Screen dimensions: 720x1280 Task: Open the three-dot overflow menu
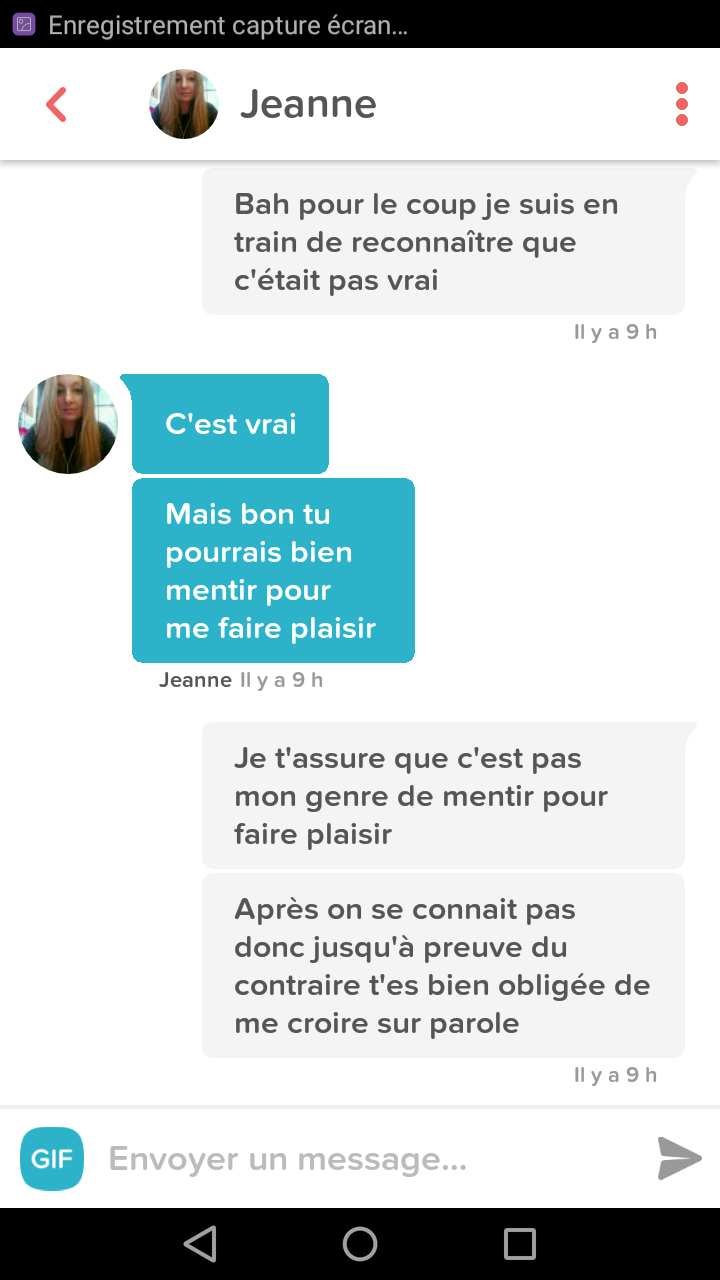click(682, 104)
